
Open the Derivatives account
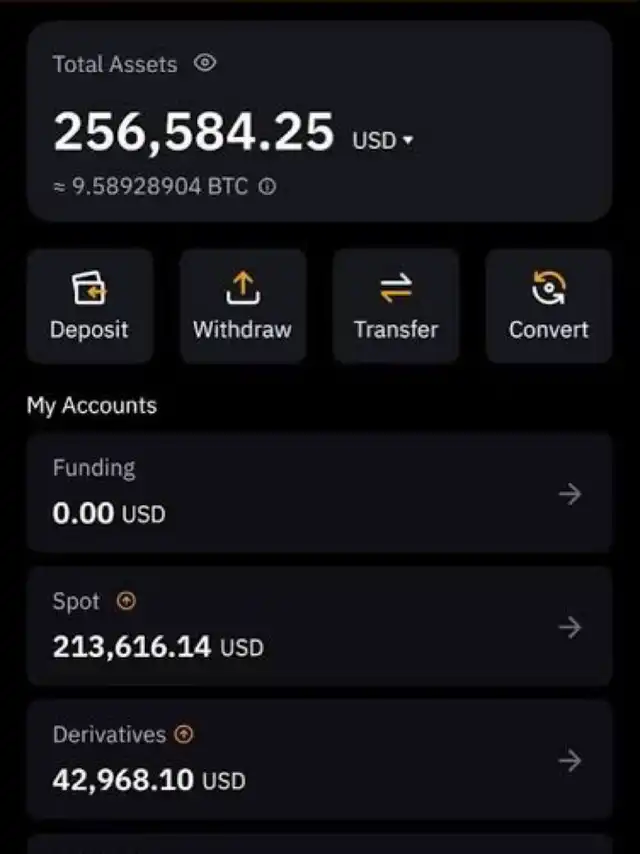(319, 760)
